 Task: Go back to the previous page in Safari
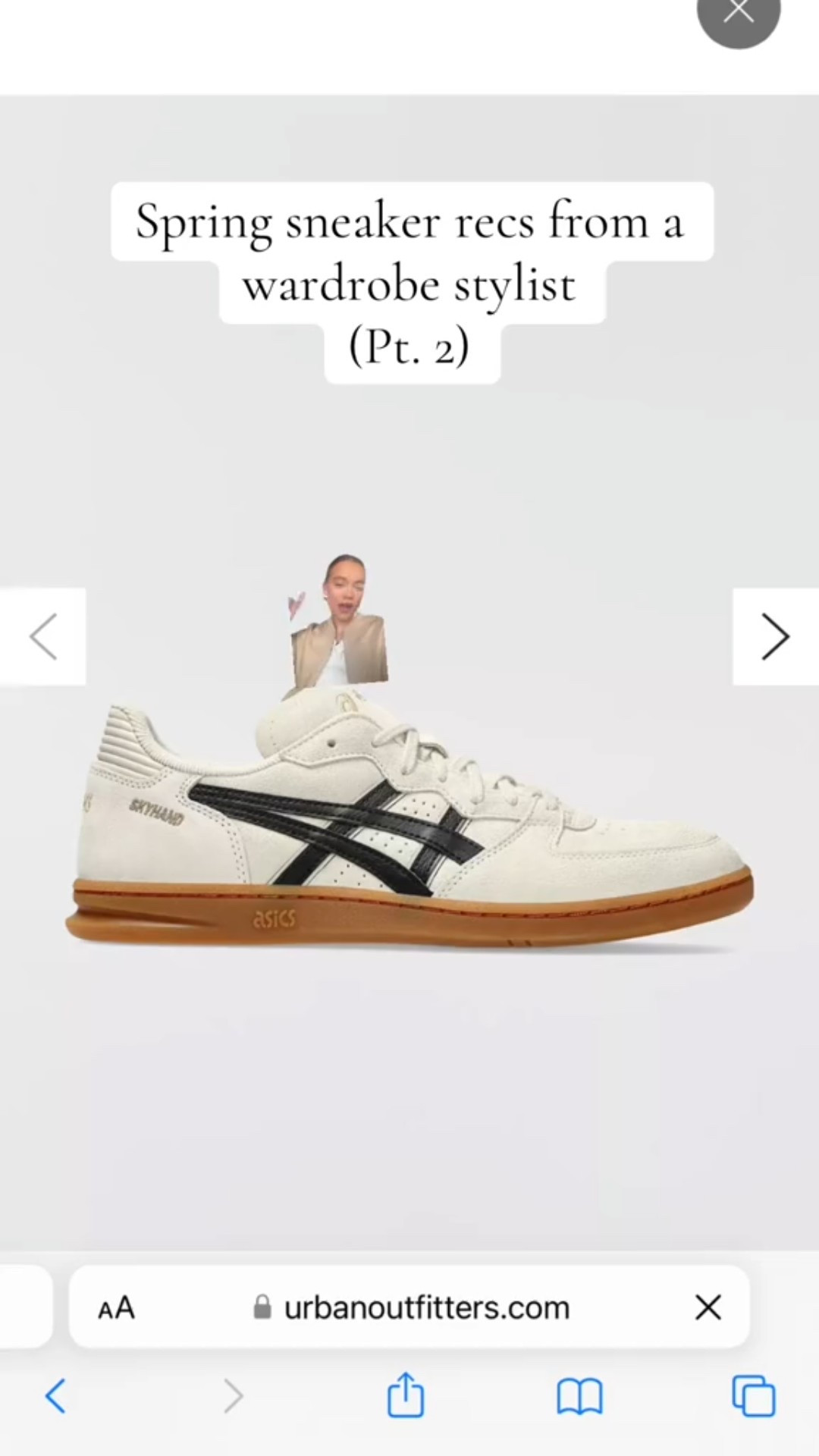tap(55, 1395)
